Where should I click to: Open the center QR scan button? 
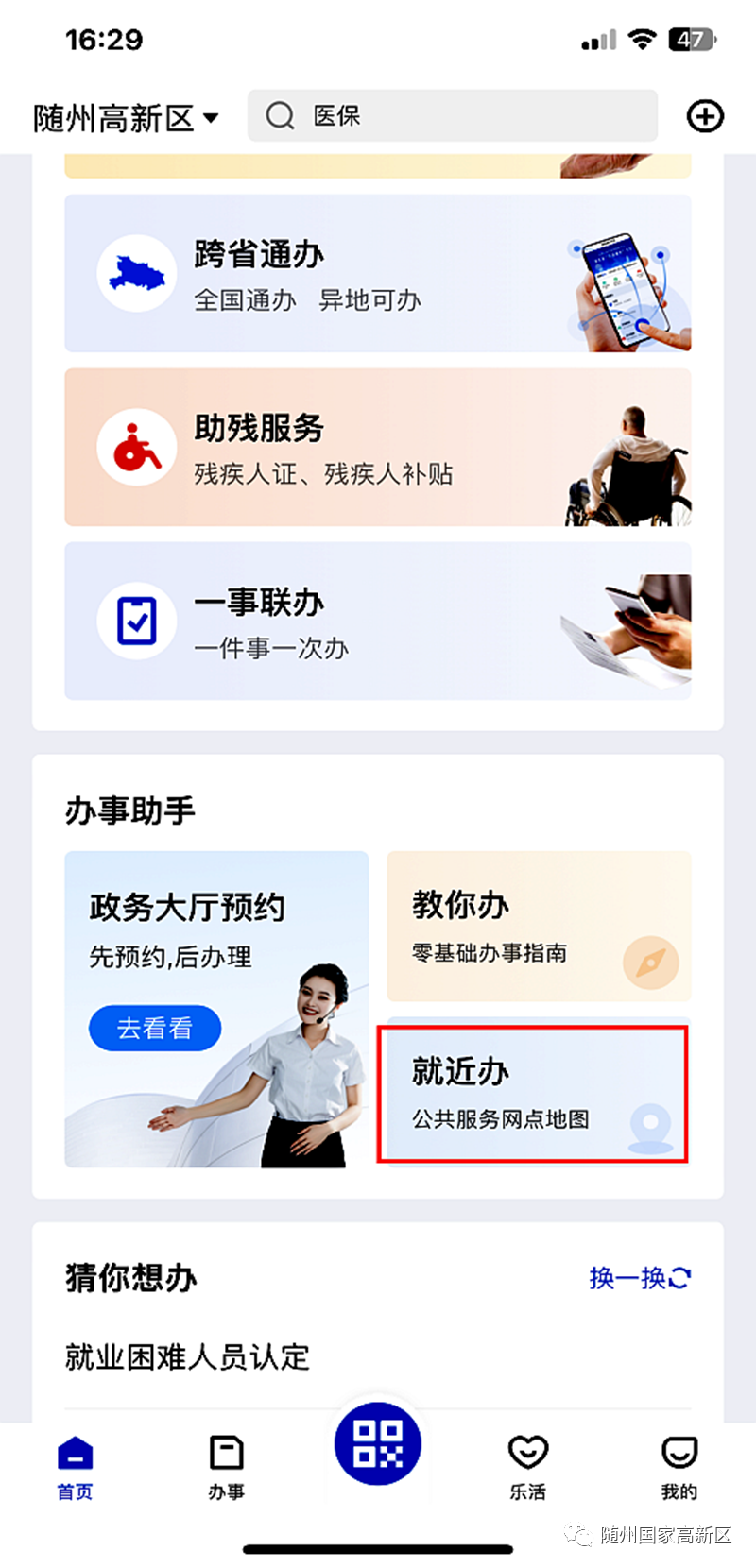378,1444
